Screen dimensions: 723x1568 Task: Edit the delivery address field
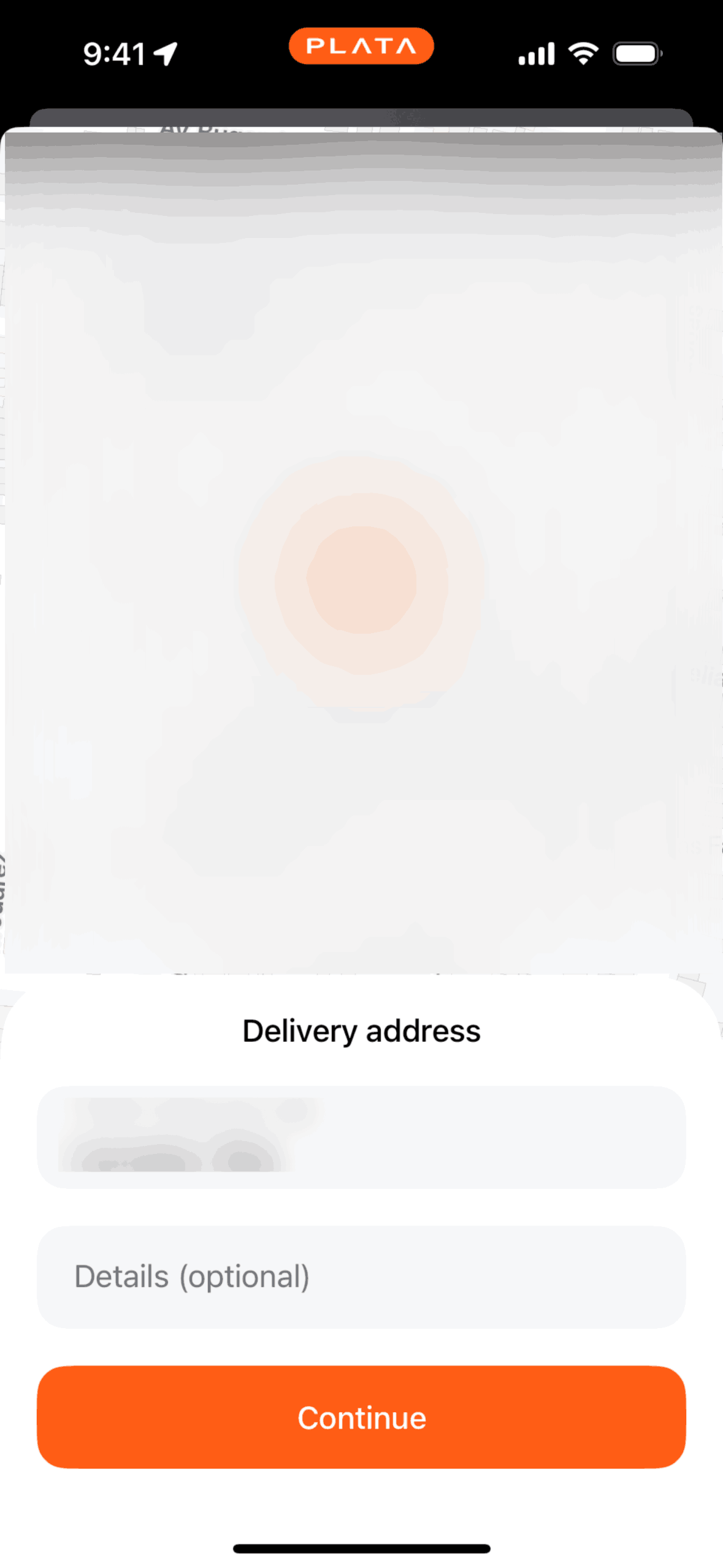[361, 1137]
